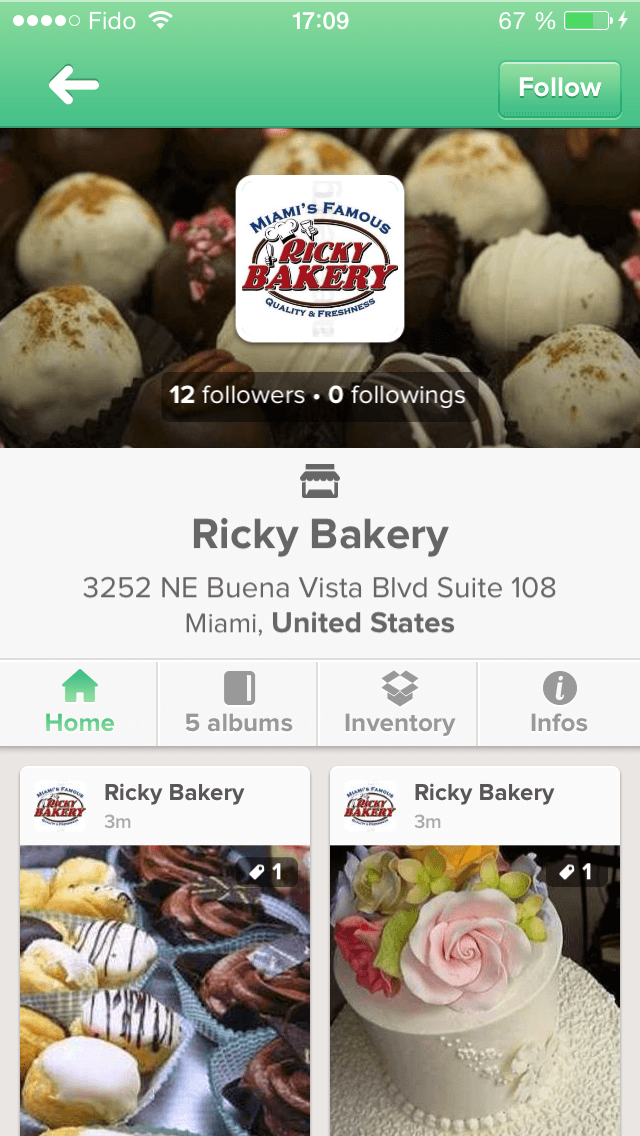The image size is (640, 1136).
Task: View the 12 followers list
Action: pyautogui.click(x=237, y=395)
